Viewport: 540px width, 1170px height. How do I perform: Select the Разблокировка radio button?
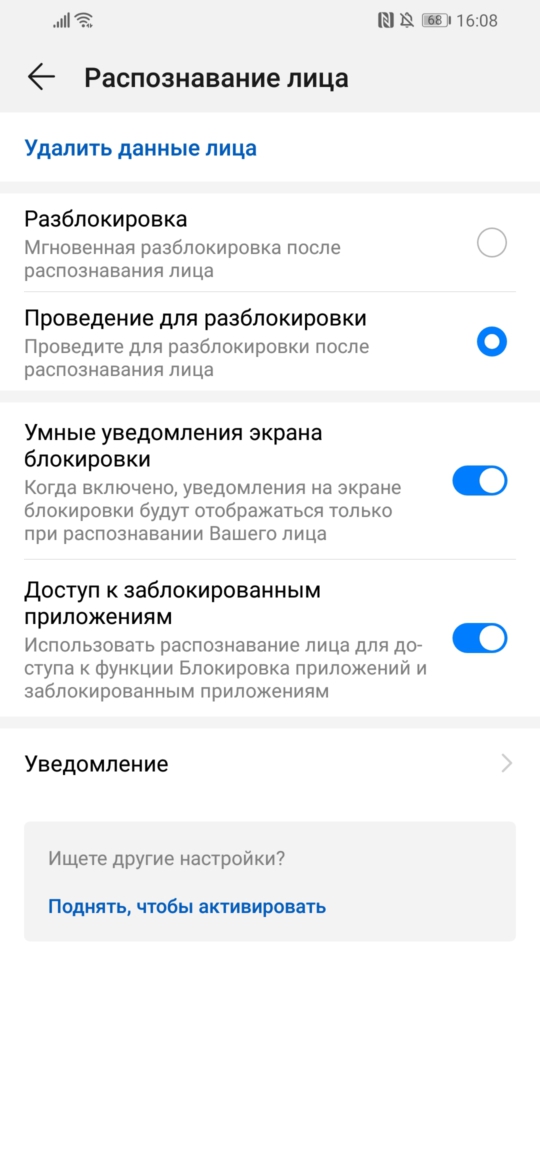(x=492, y=243)
